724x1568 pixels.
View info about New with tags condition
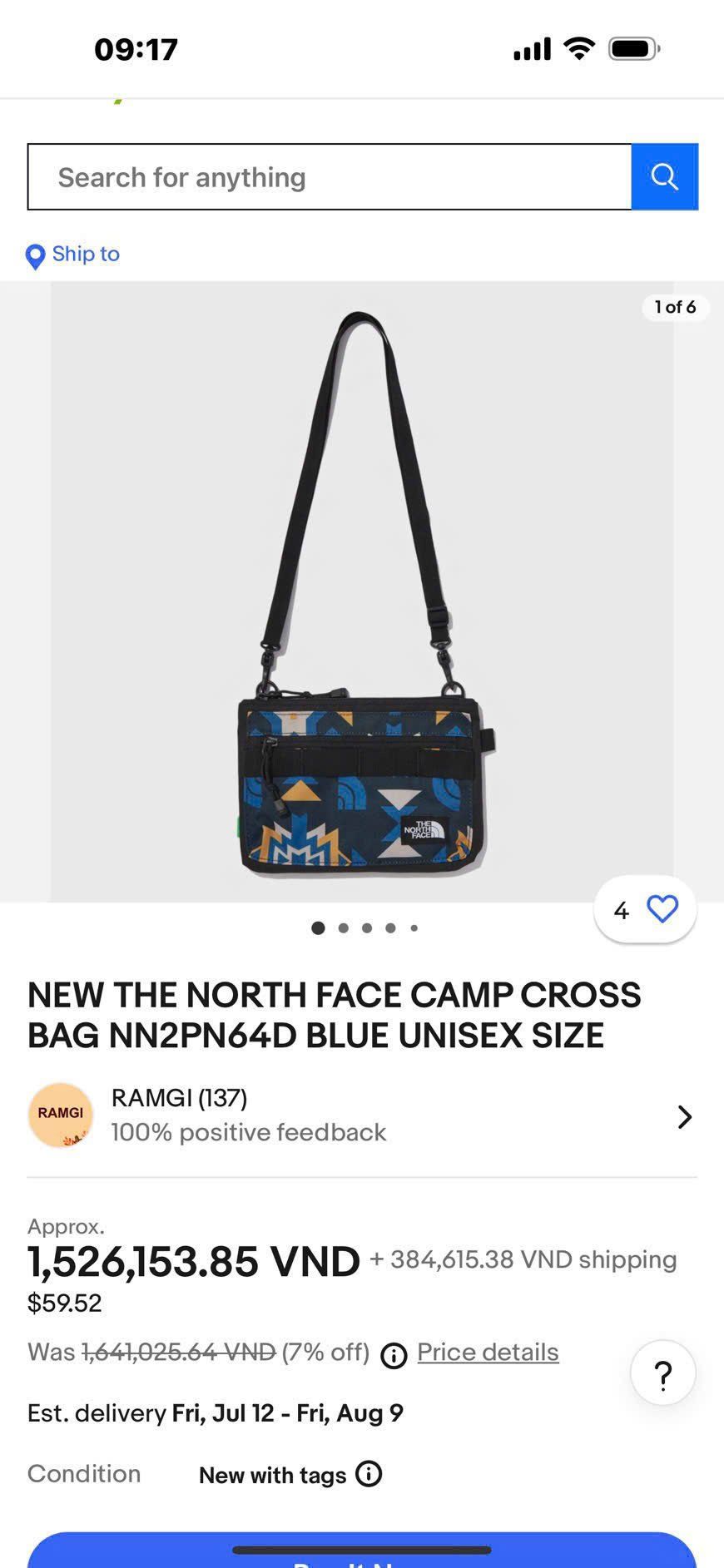369,1474
